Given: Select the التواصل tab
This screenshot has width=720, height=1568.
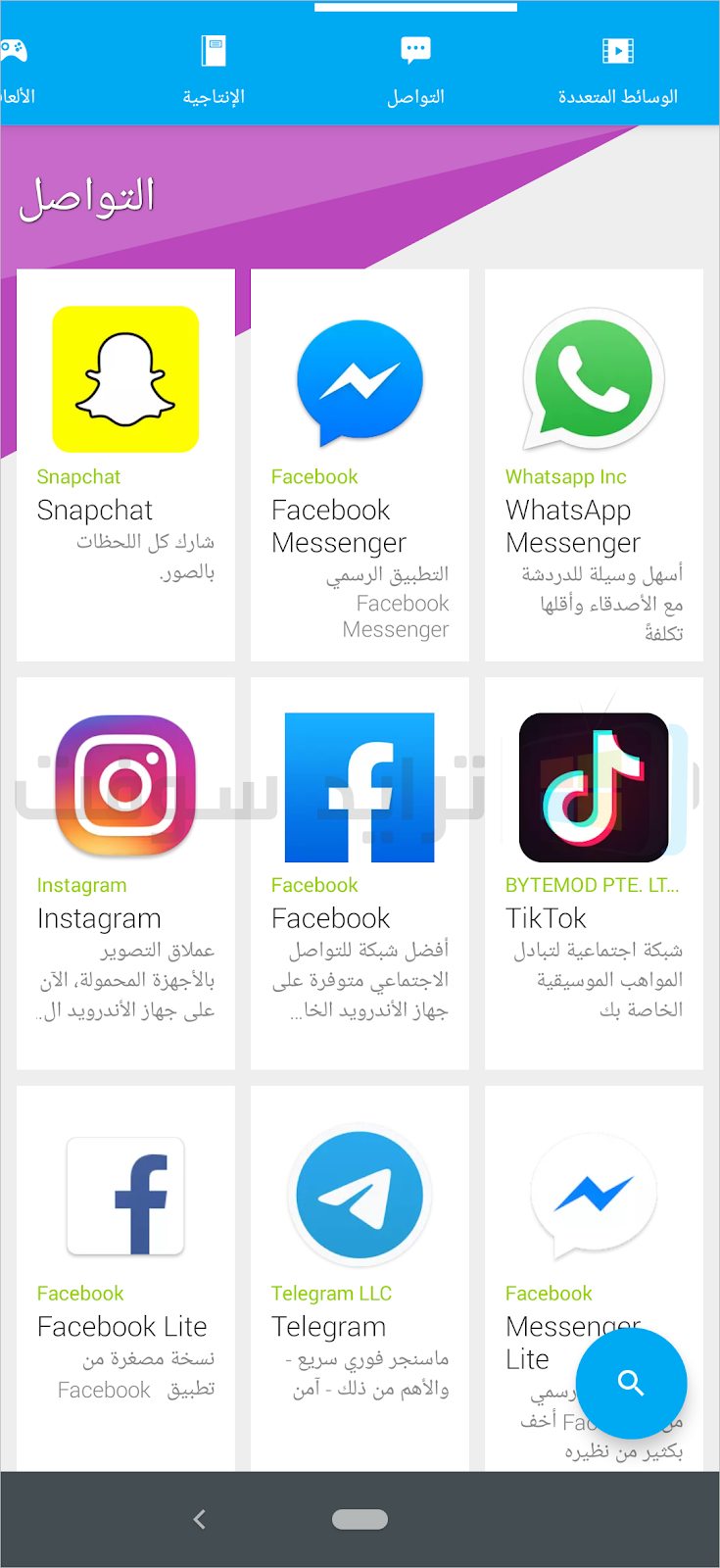Looking at the screenshot, I should [415, 69].
